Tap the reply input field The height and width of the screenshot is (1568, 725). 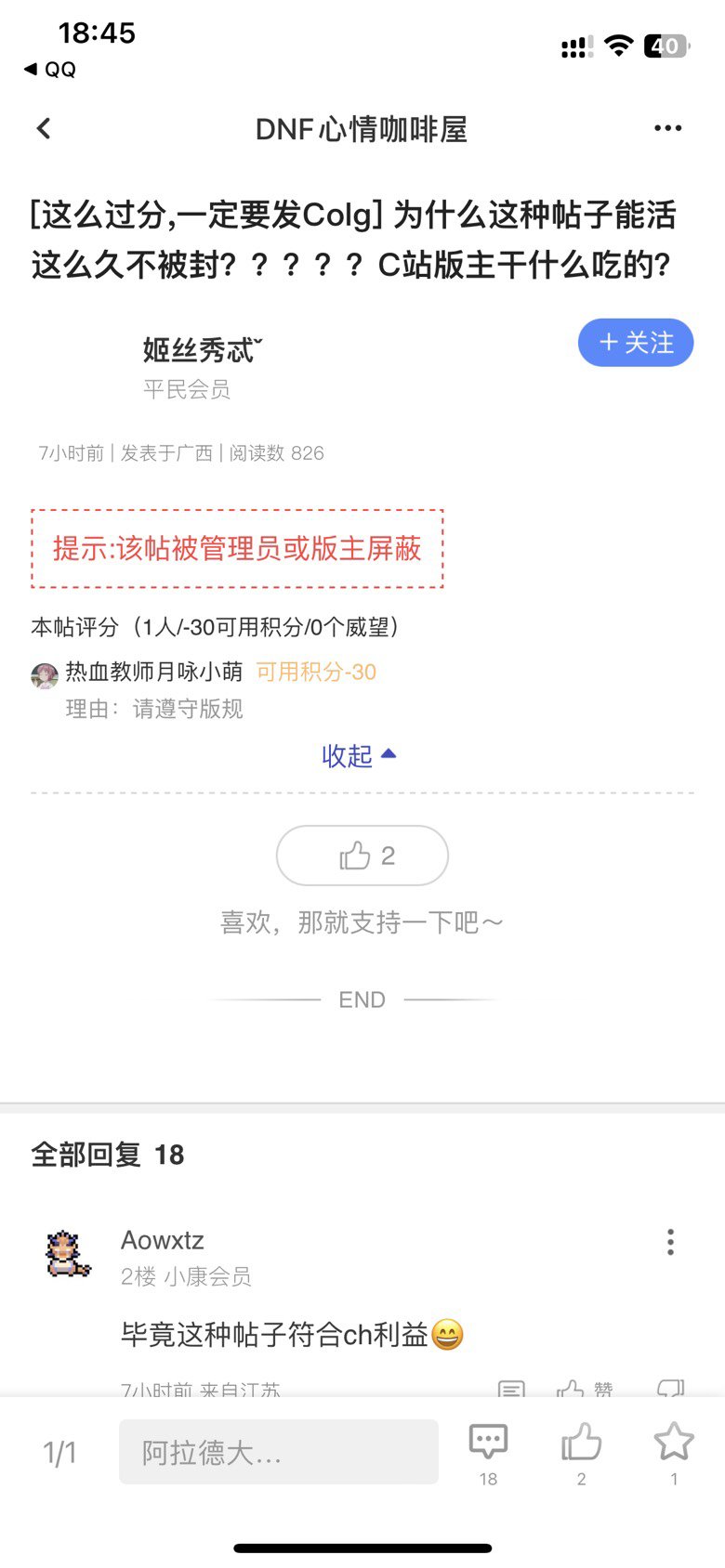click(x=279, y=1452)
